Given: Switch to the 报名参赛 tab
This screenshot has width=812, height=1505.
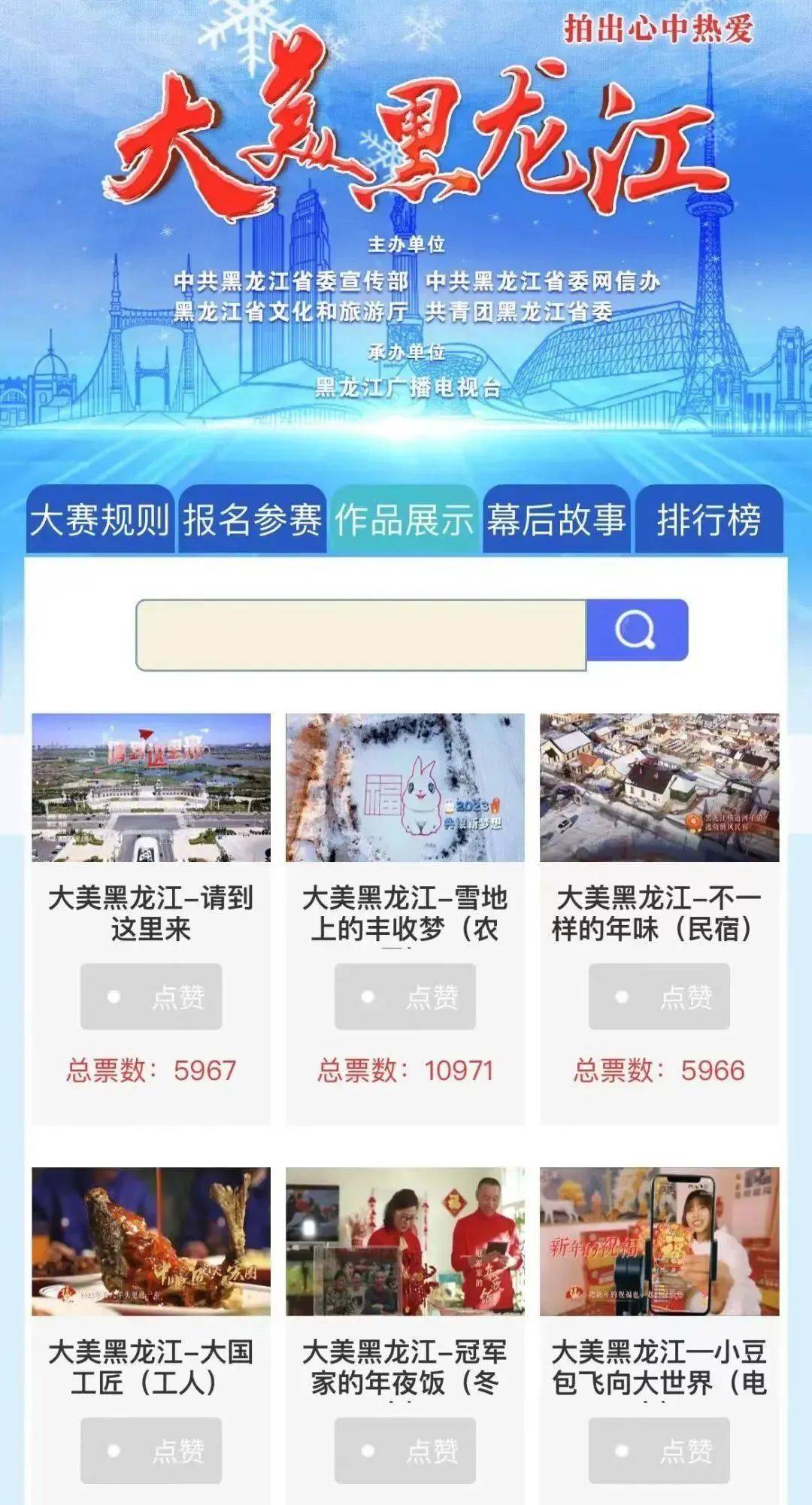Looking at the screenshot, I should pos(253,520).
